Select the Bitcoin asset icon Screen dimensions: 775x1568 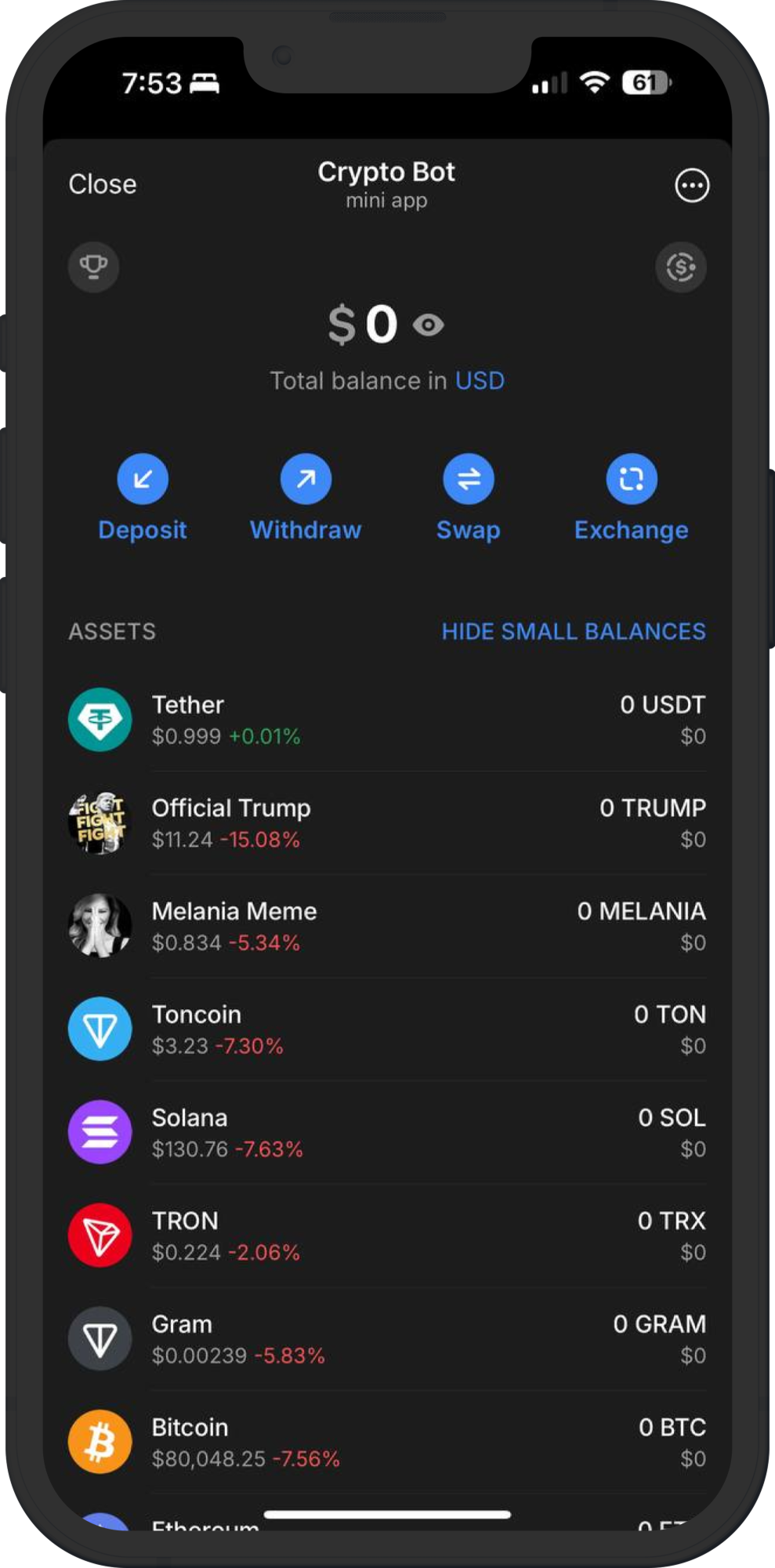click(x=100, y=1442)
